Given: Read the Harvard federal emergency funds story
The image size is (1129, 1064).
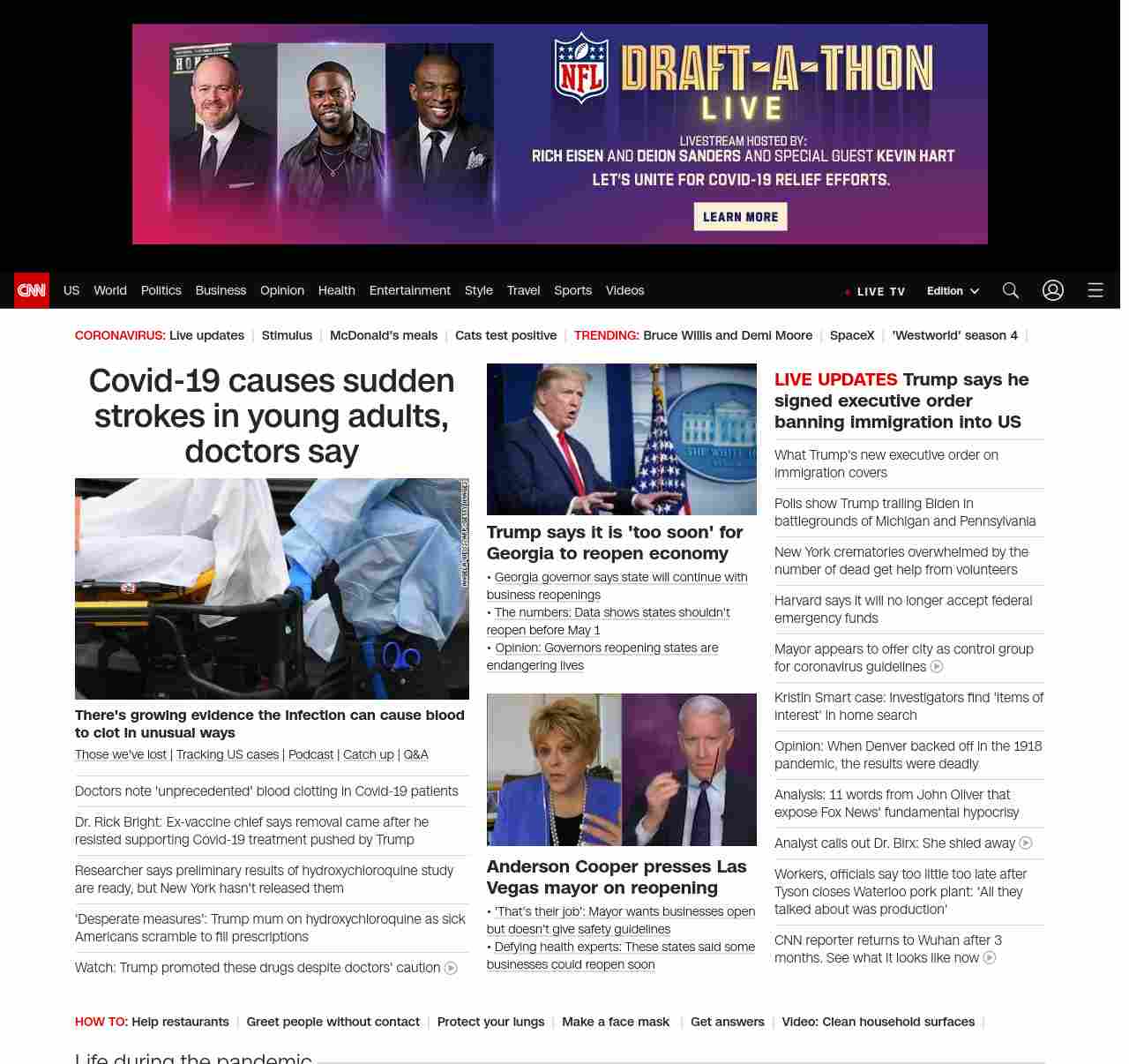Looking at the screenshot, I should (902, 609).
